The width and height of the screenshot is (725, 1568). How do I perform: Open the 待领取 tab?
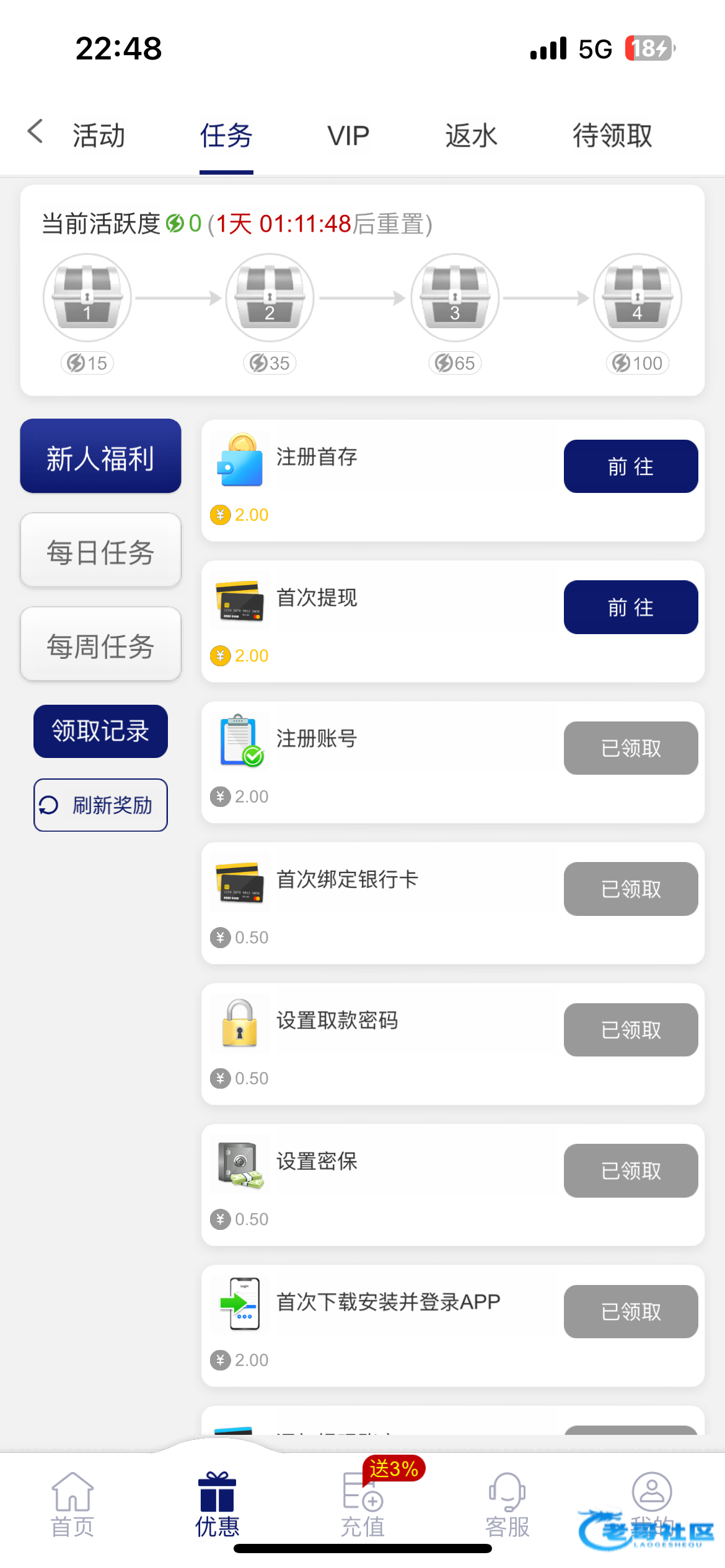point(612,136)
